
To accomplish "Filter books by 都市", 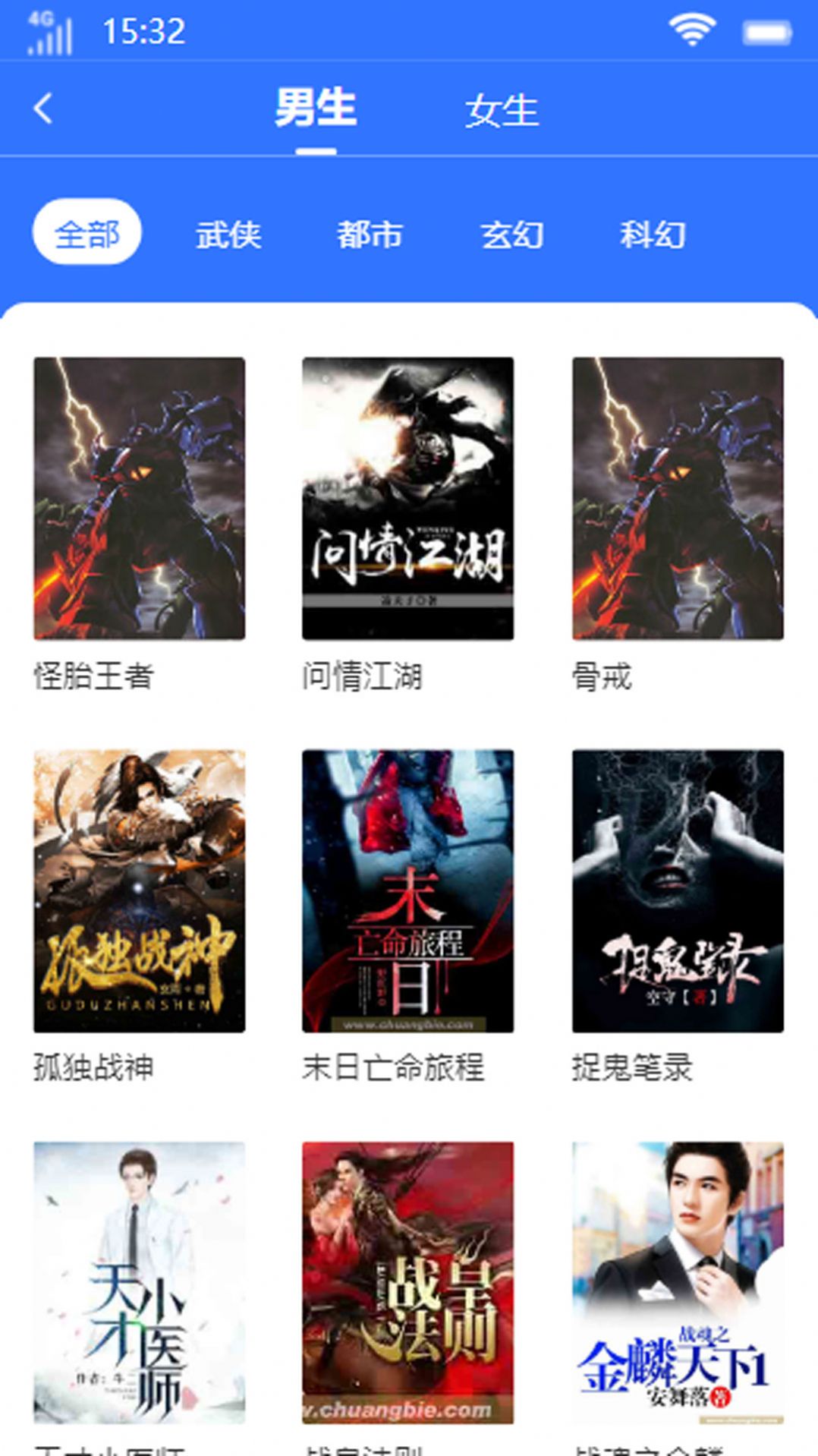I will pyautogui.click(x=370, y=235).
